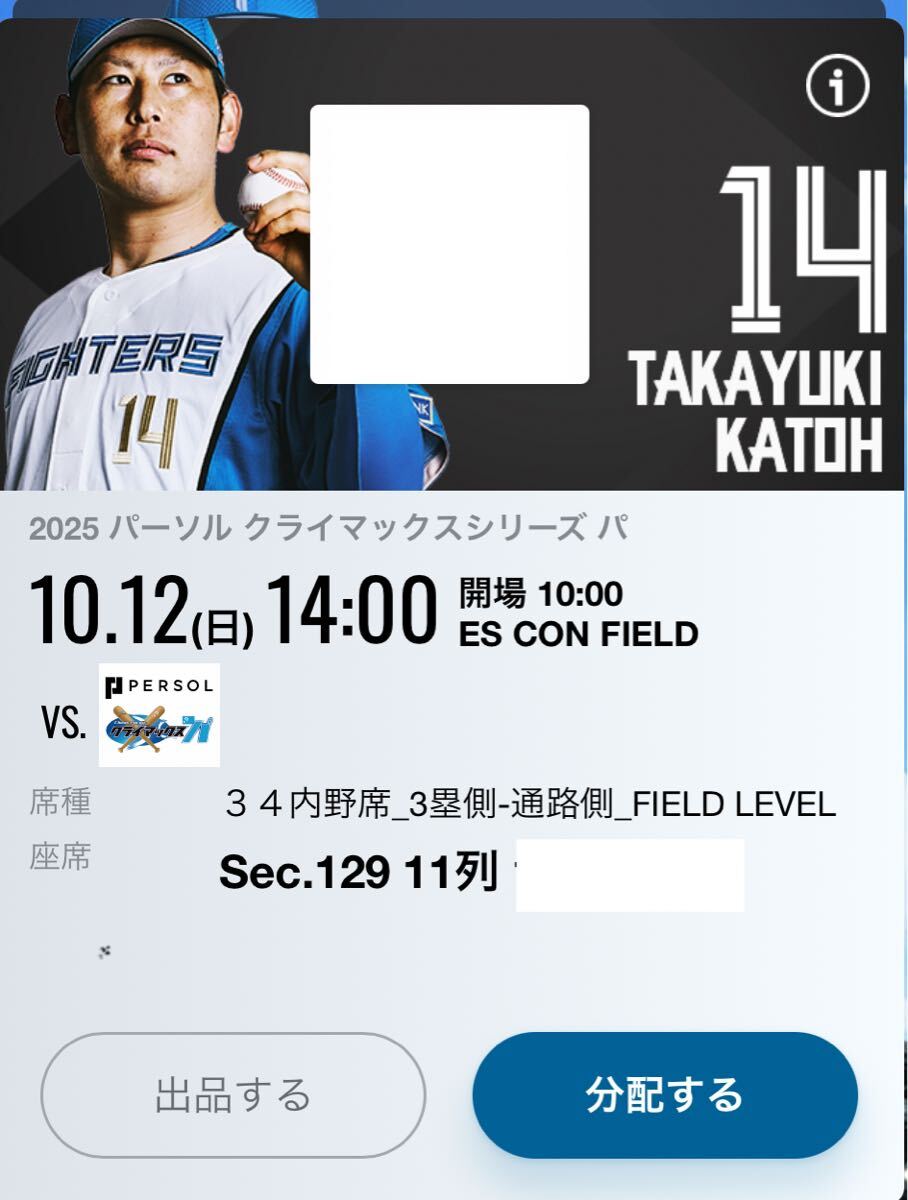Tap the 出品する button
This screenshot has height=1200, width=908.
(x=233, y=1095)
